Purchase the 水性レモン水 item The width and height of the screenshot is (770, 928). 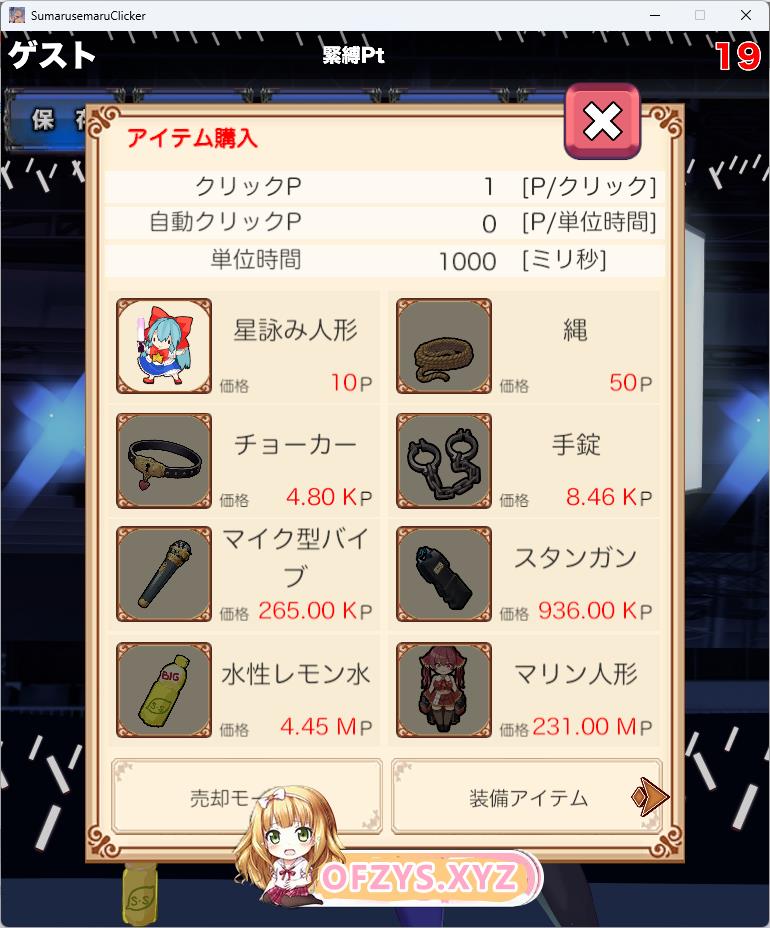coord(245,689)
